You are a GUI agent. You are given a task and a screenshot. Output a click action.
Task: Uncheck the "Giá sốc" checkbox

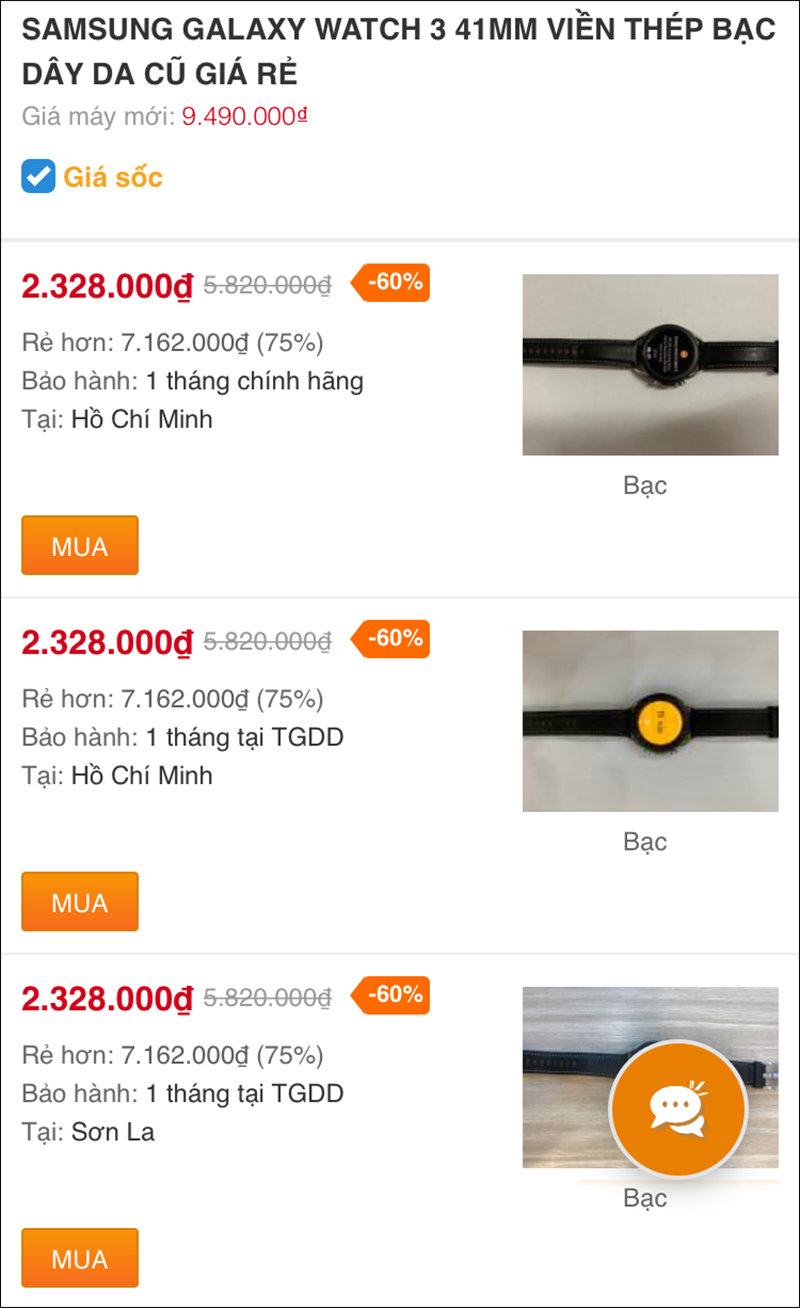click(x=39, y=177)
